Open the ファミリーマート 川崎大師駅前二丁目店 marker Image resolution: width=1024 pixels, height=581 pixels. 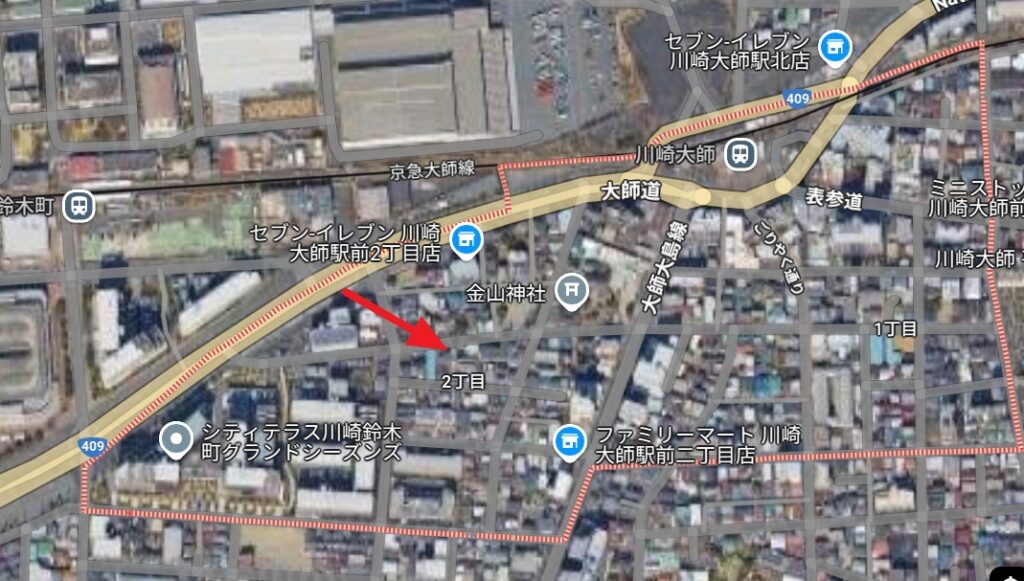pyautogui.click(x=570, y=439)
